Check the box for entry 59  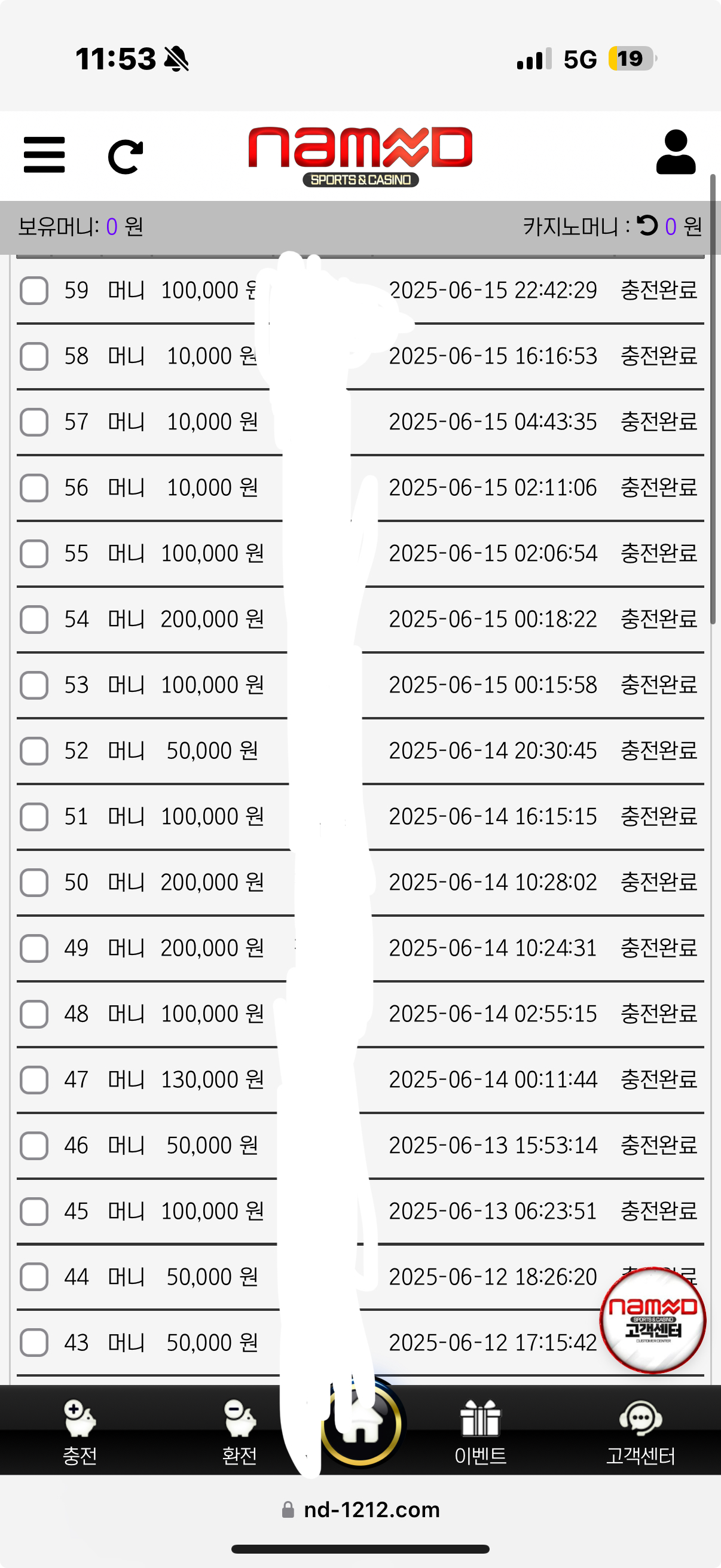pos(34,291)
